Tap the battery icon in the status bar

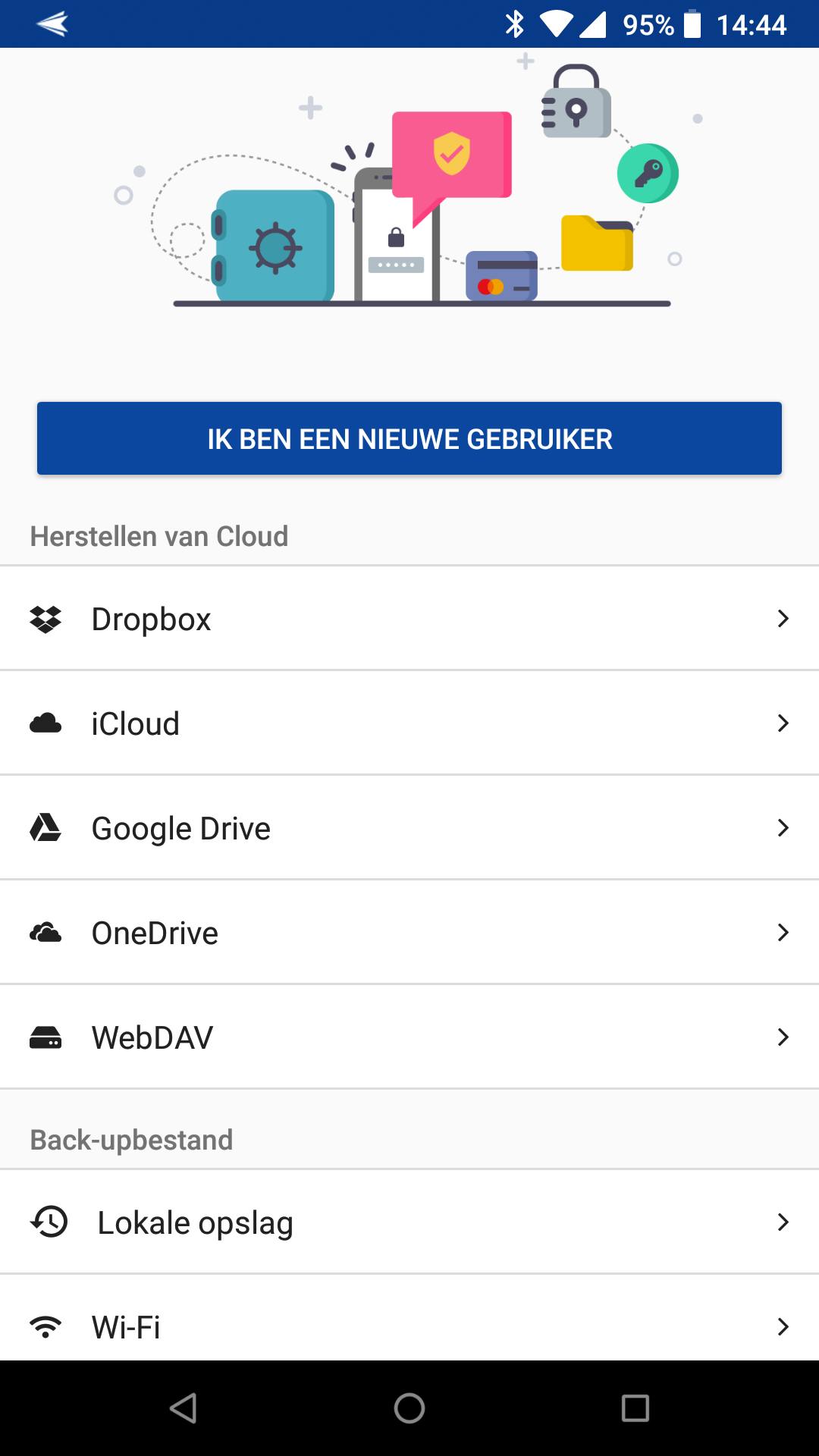(692, 23)
